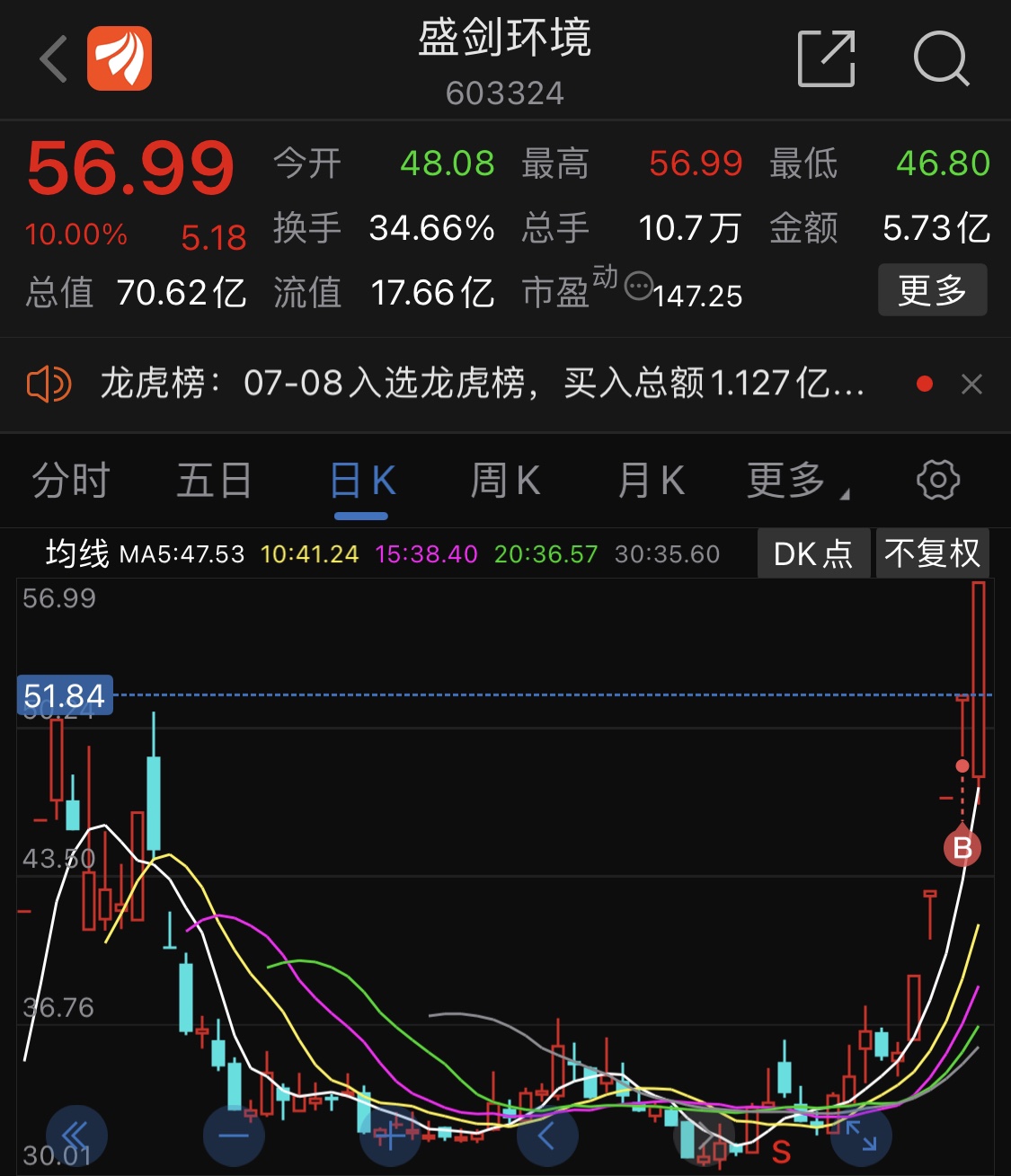This screenshot has width=1011, height=1176.
Task: Open the search function
Action: coord(940,58)
